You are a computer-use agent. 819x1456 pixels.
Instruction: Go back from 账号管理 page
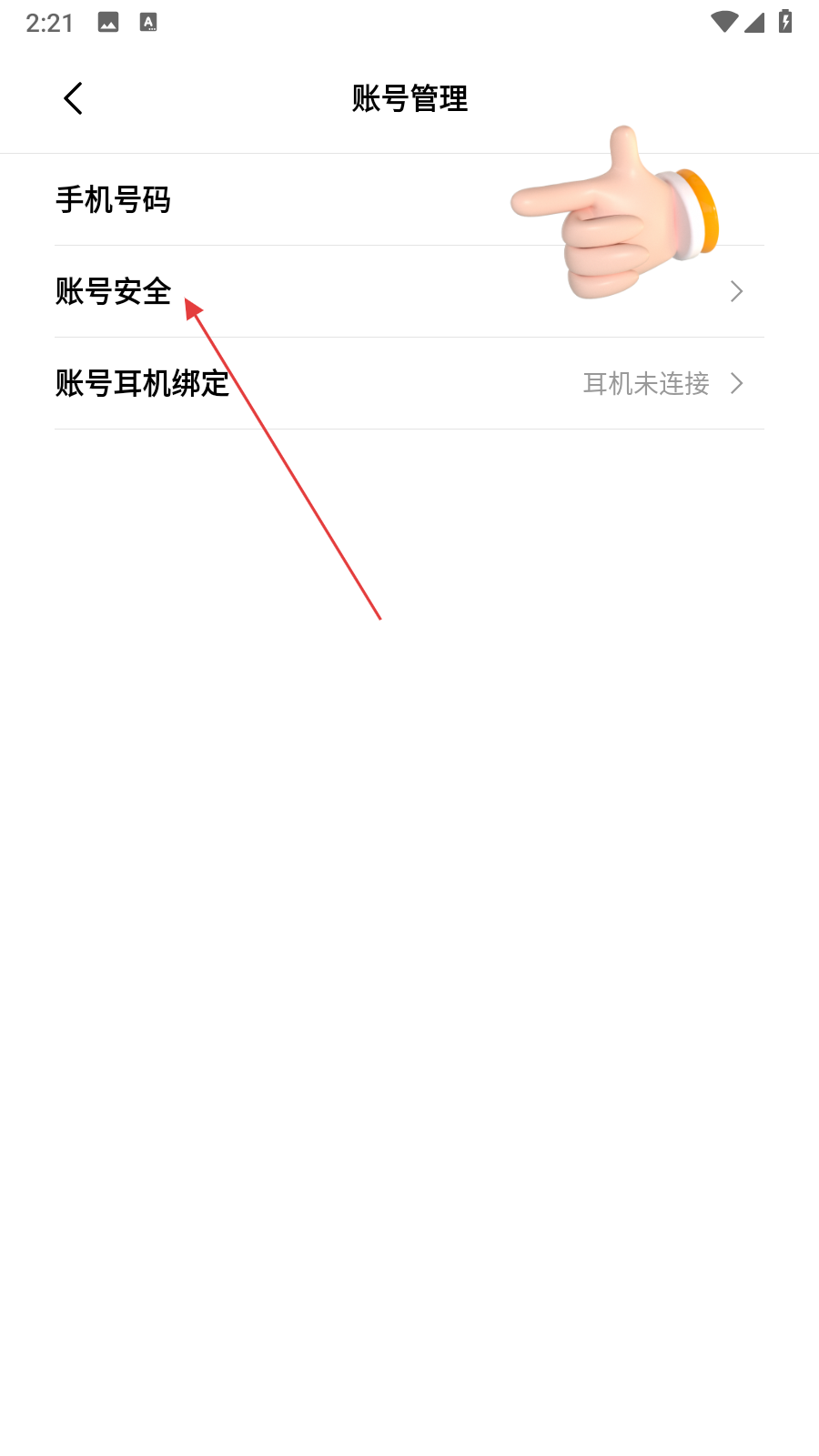(74, 98)
